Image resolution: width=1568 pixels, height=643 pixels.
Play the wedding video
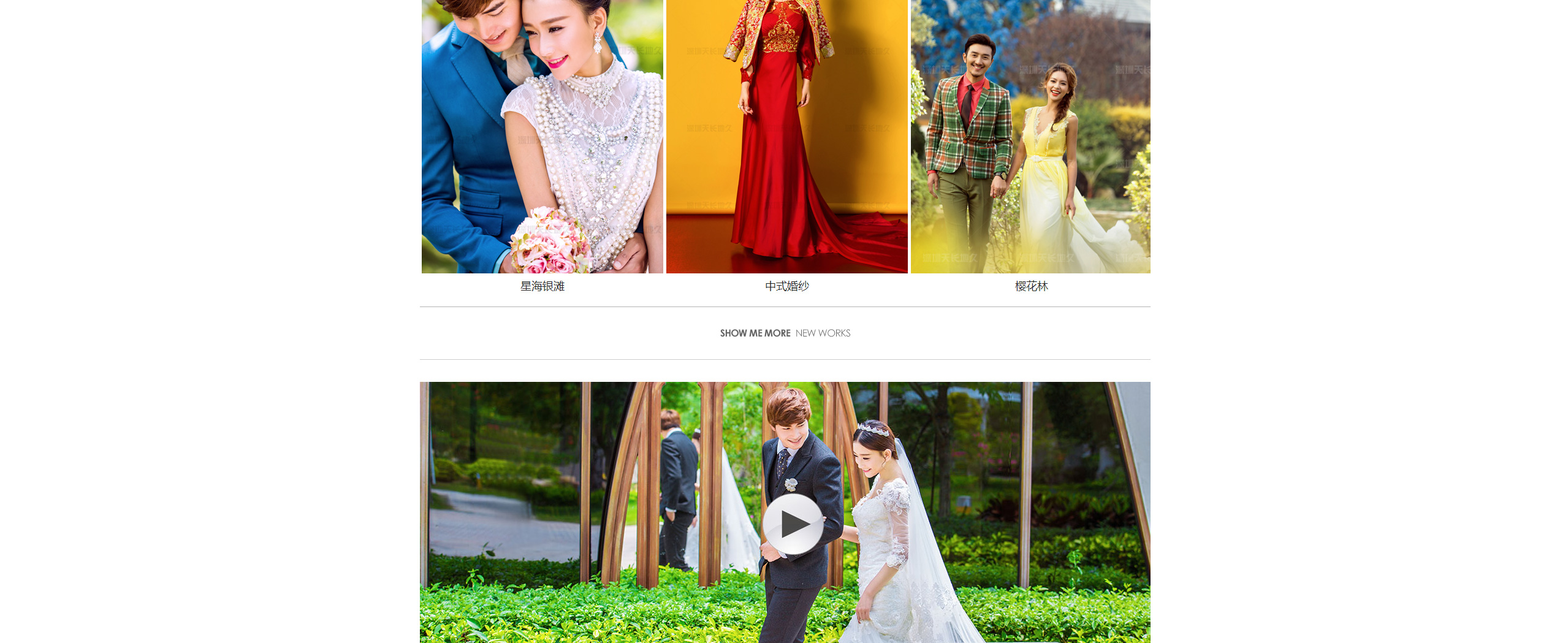coord(793,524)
